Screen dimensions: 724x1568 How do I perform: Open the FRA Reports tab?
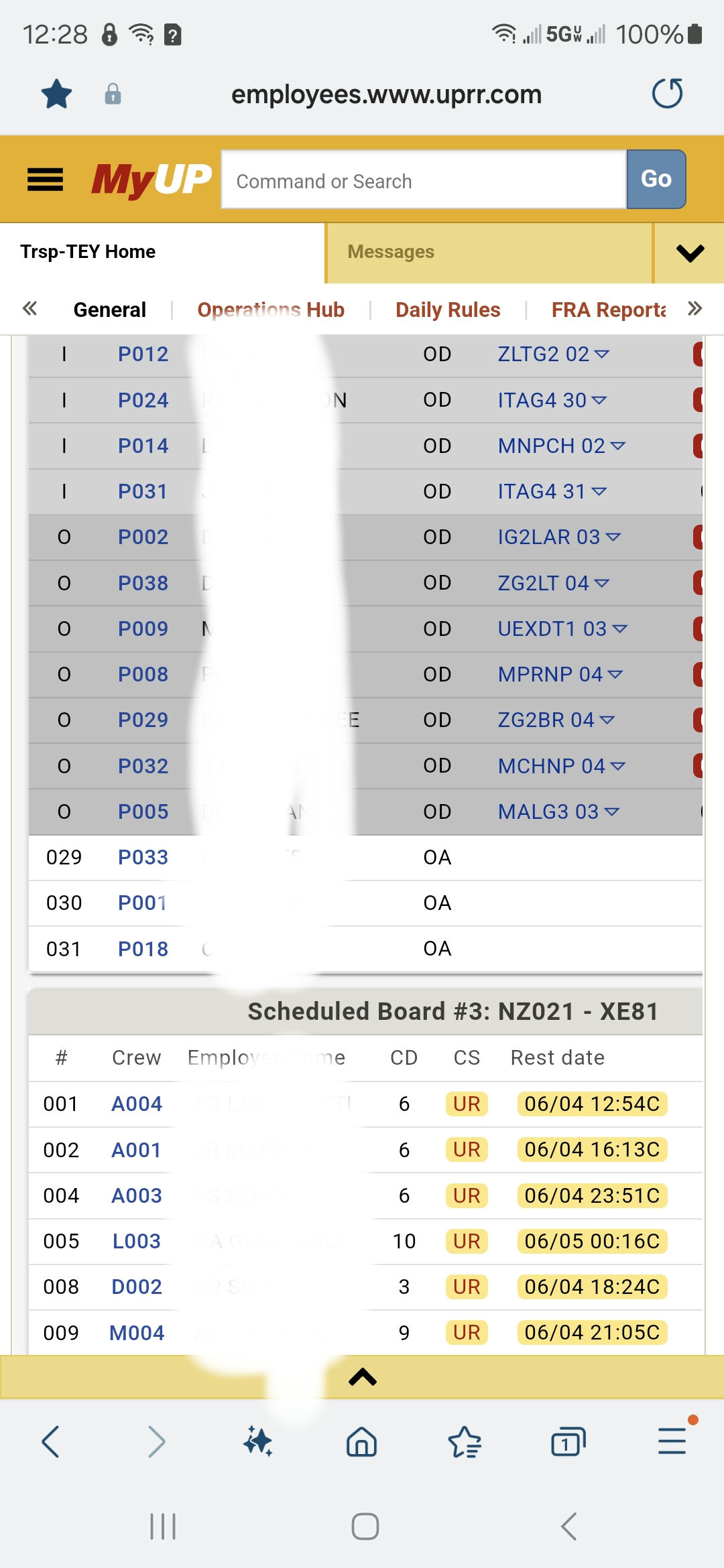pos(608,310)
